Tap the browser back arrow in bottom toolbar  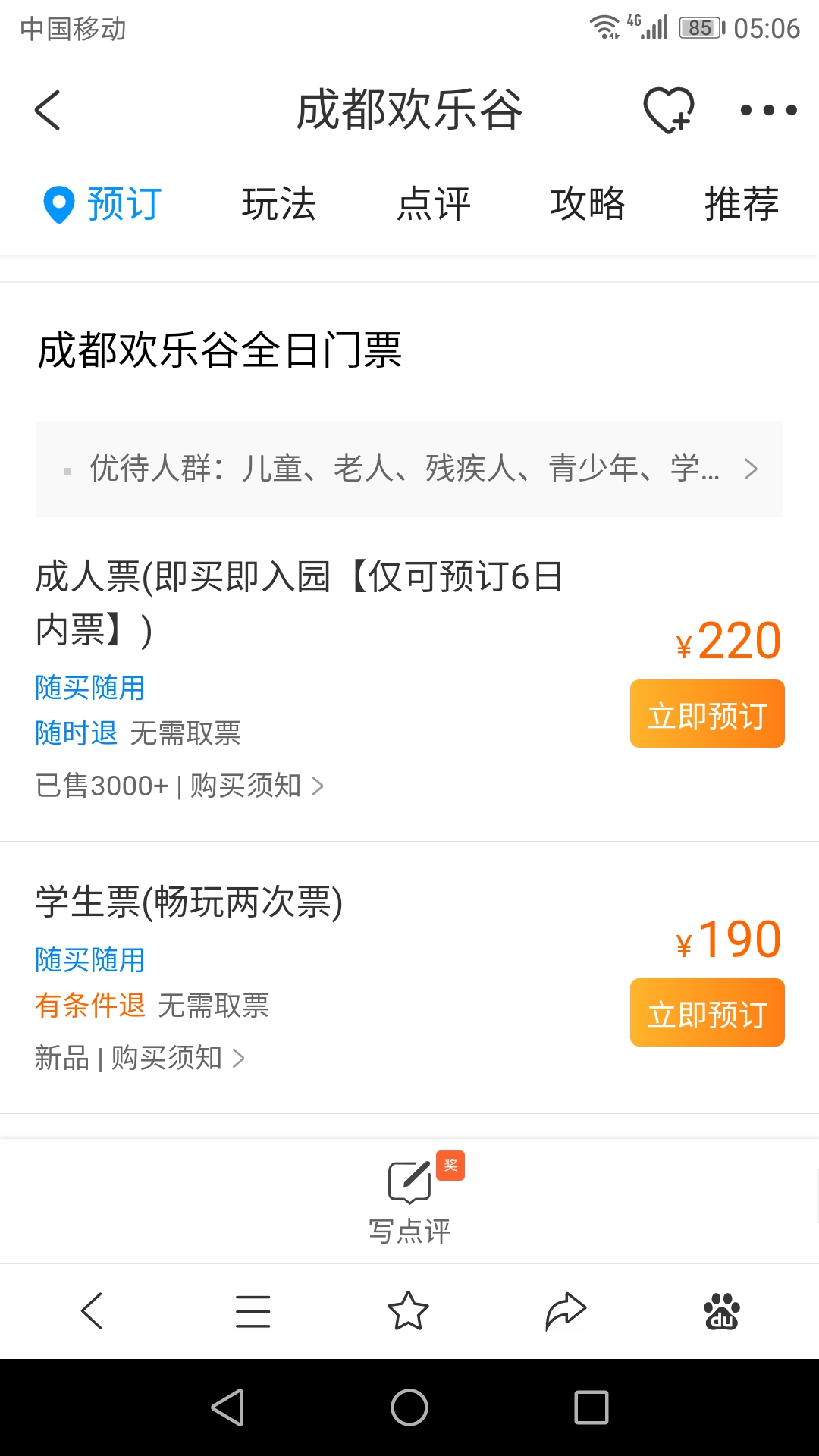[92, 1310]
